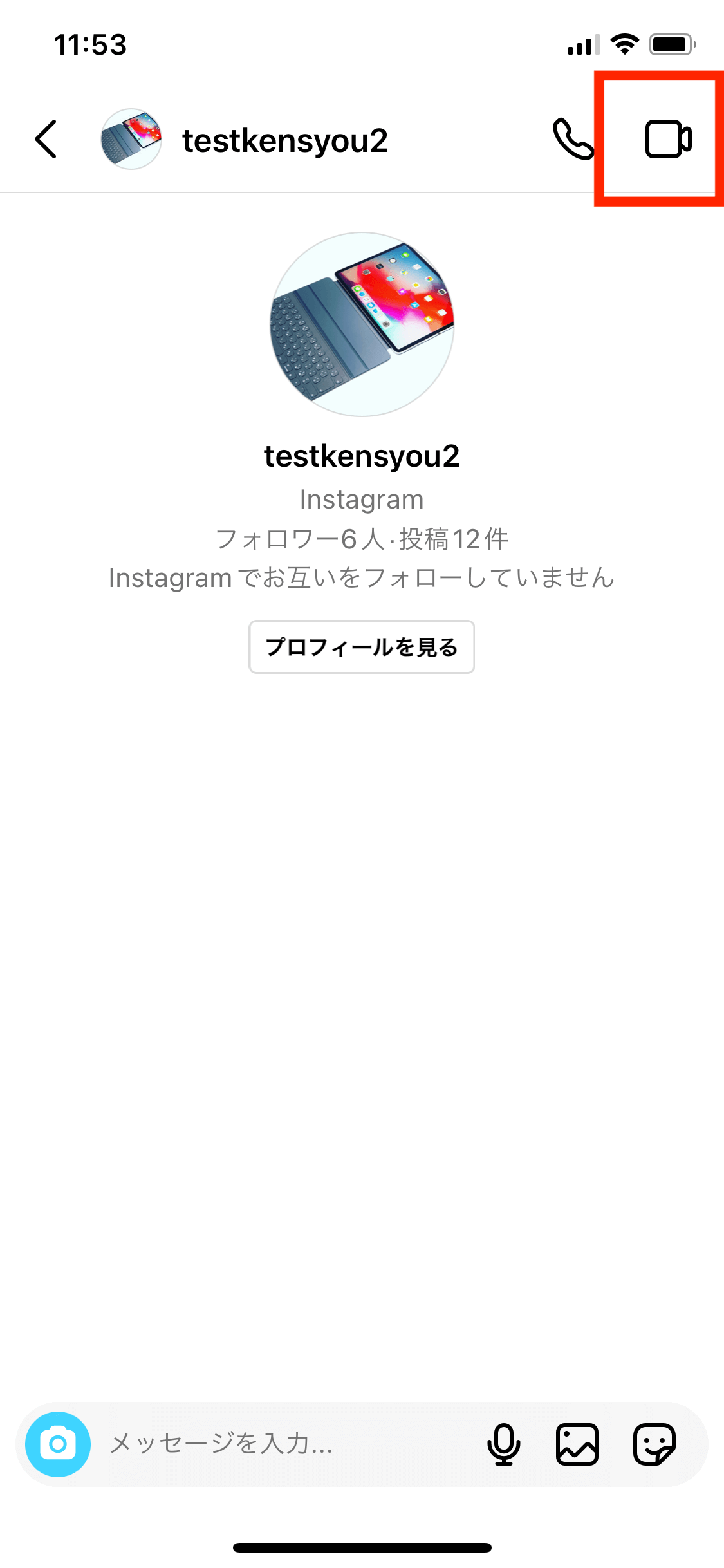Open testkensyou2 chat details from header name
Image resolution: width=724 pixels, height=1568 pixels.
coord(284,140)
